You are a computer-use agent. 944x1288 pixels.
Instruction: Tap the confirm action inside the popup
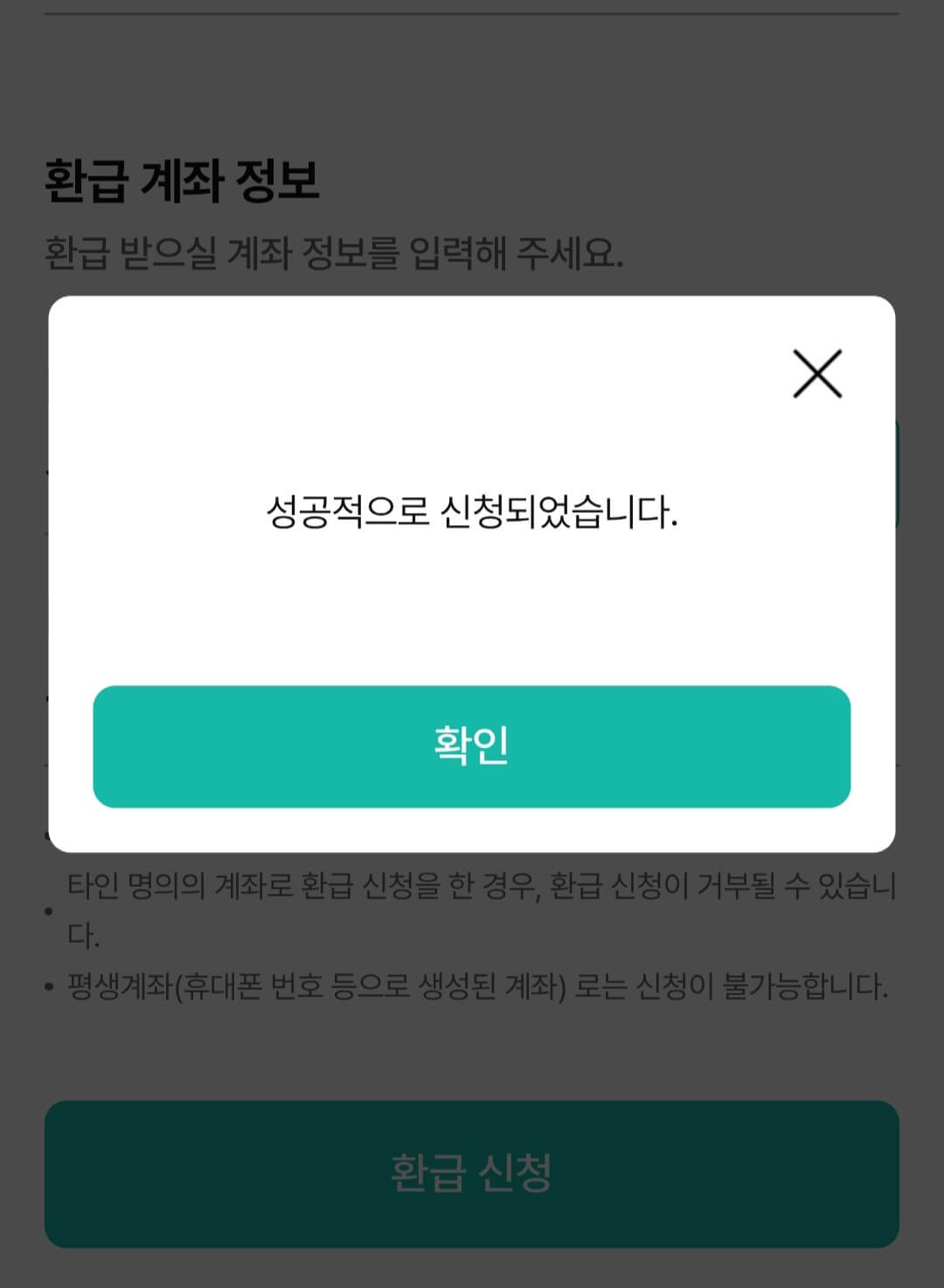point(472,744)
